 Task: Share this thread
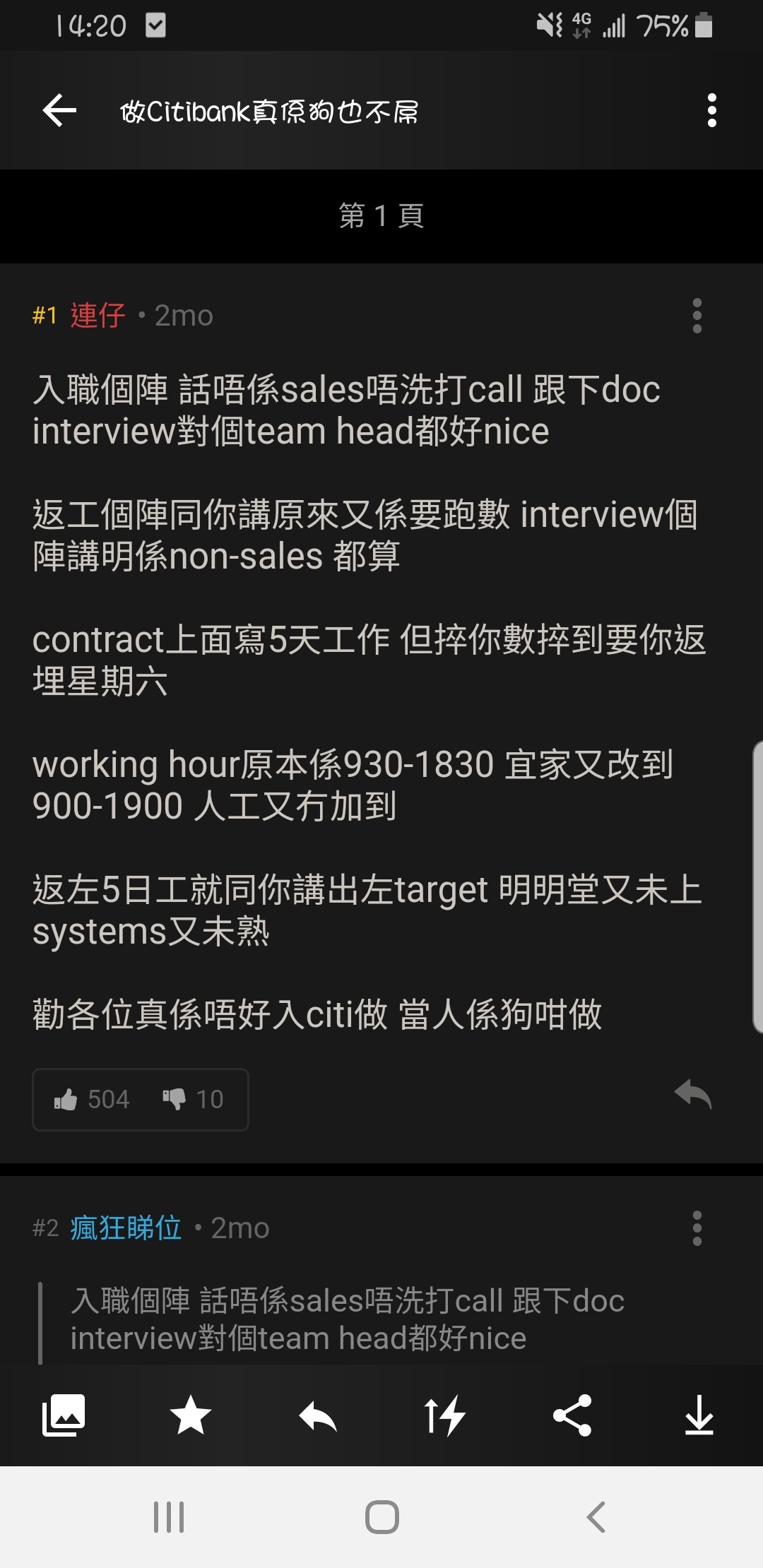pos(572,1415)
